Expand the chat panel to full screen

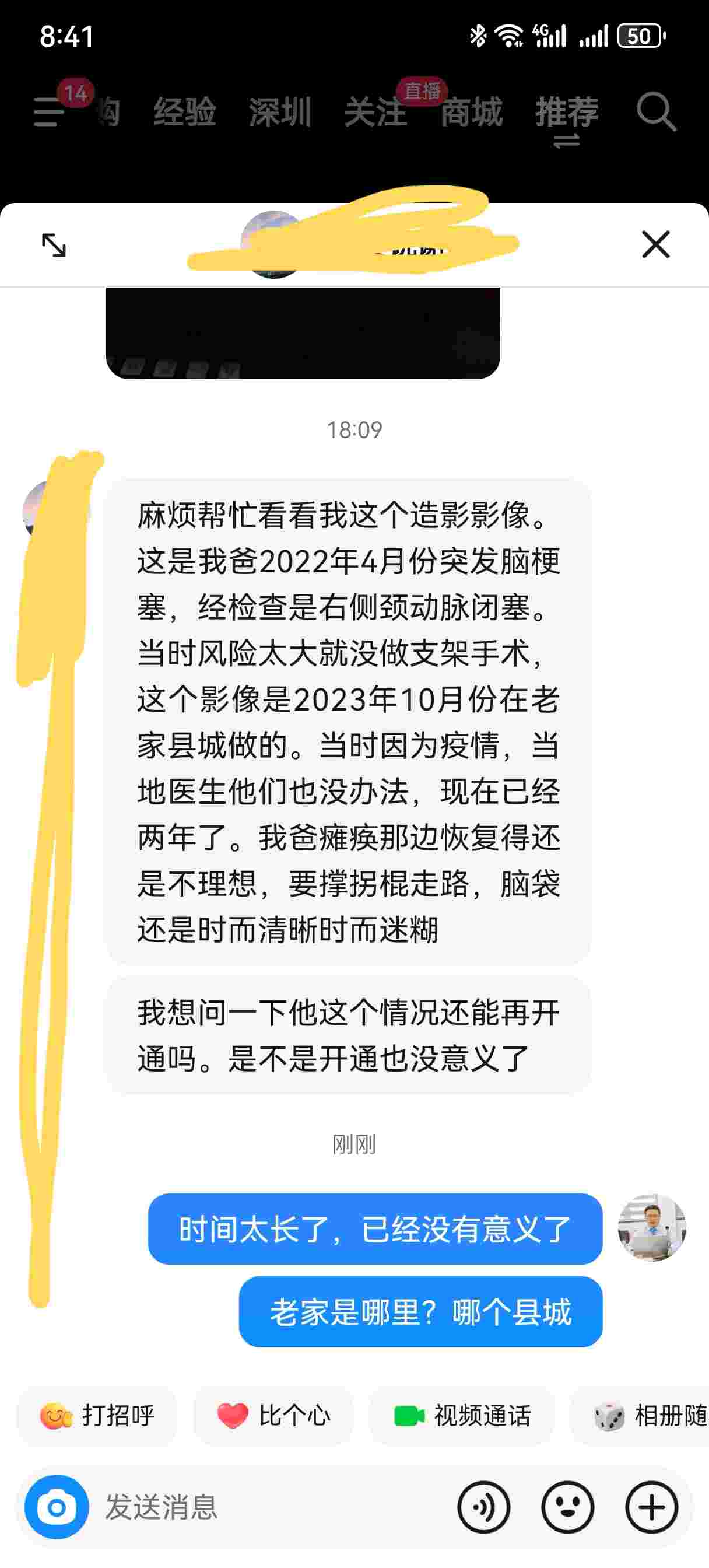tap(54, 244)
